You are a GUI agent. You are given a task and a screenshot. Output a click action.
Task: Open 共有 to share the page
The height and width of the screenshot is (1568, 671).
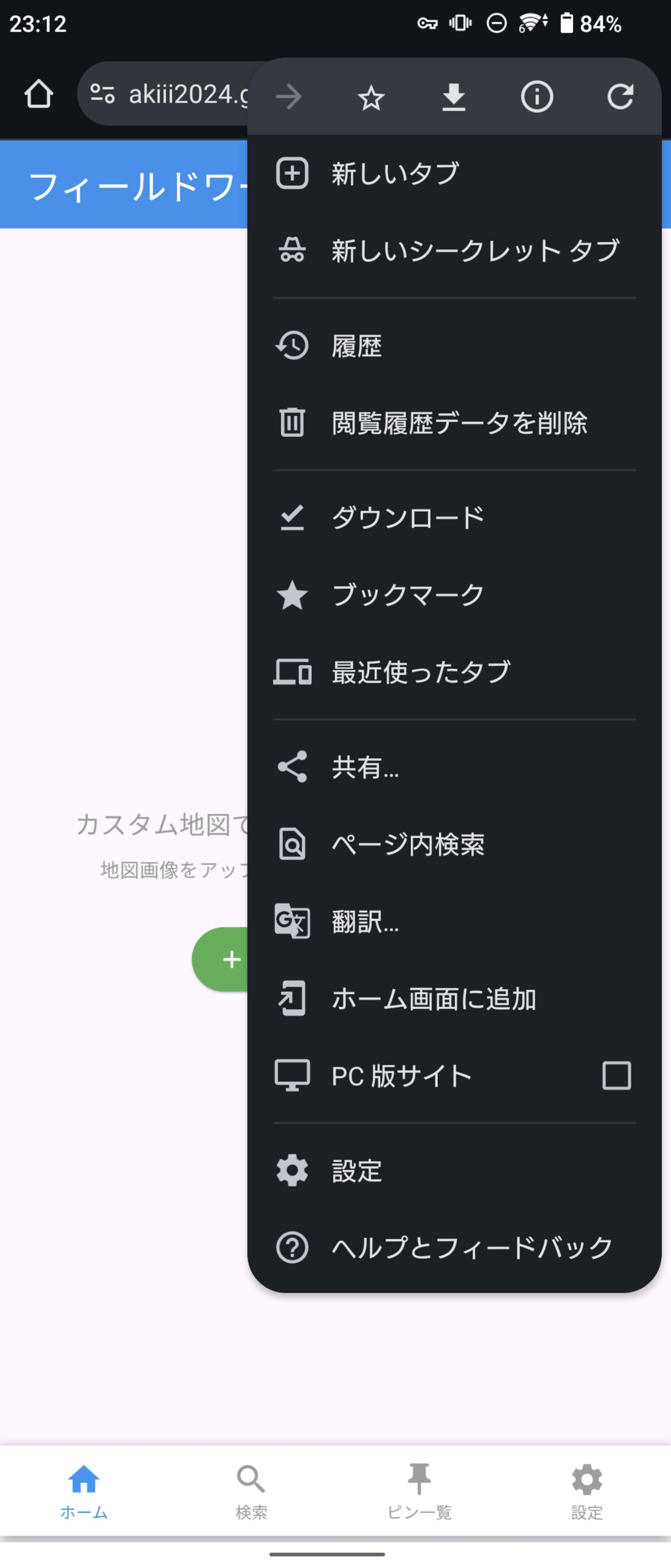[x=365, y=768]
